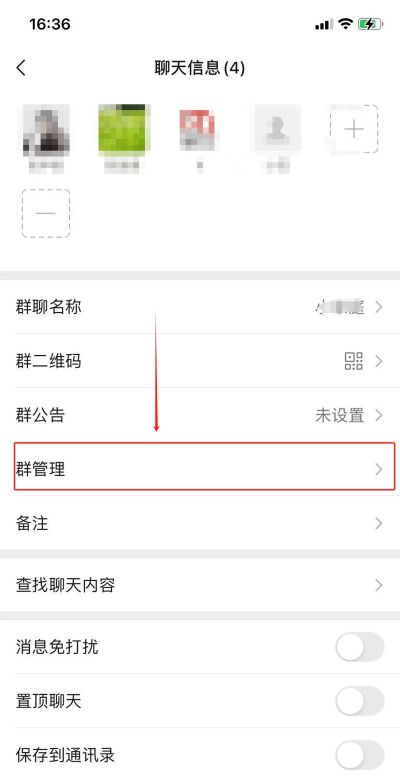Turn on 保存到通讯录 switch
The height and width of the screenshot is (779, 400).
click(x=360, y=755)
